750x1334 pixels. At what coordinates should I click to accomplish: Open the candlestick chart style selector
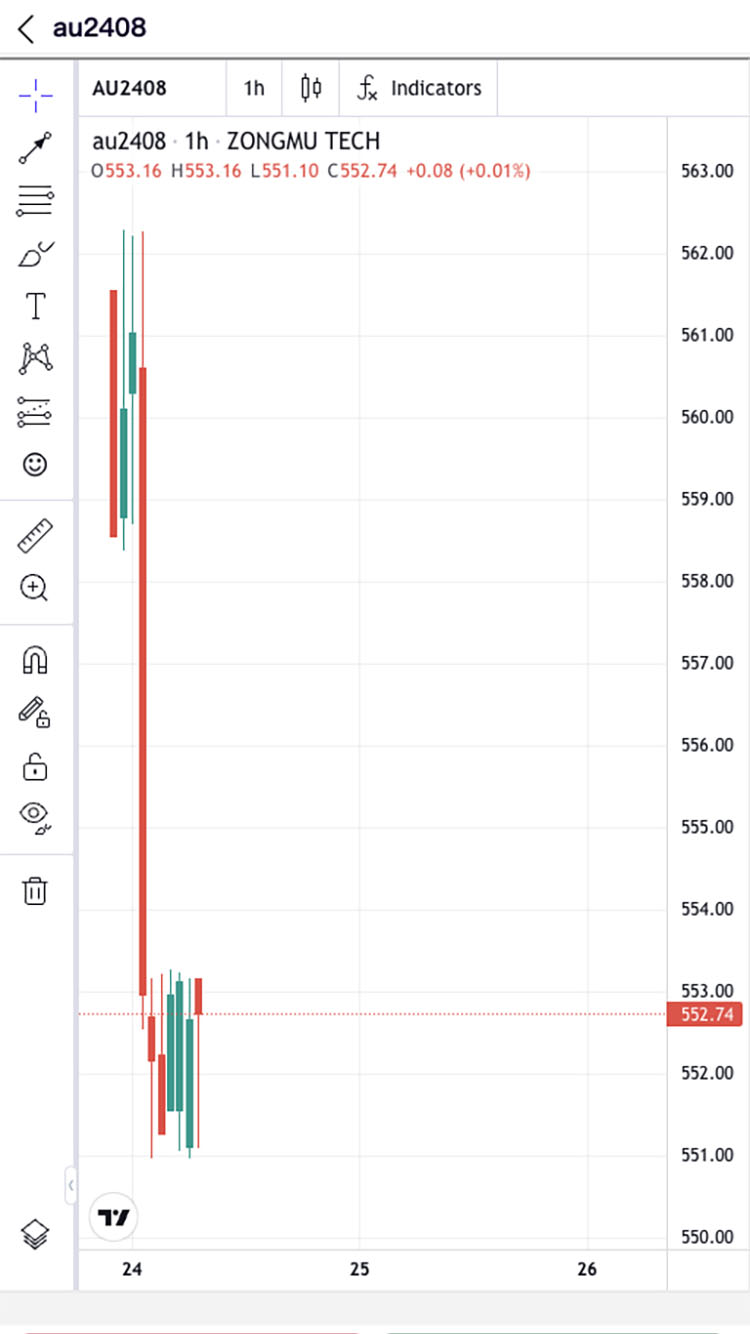click(x=311, y=88)
